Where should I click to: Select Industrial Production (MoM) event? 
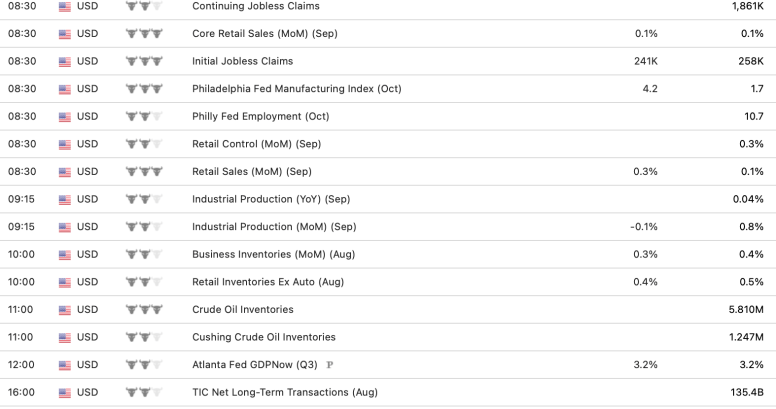(273, 227)
